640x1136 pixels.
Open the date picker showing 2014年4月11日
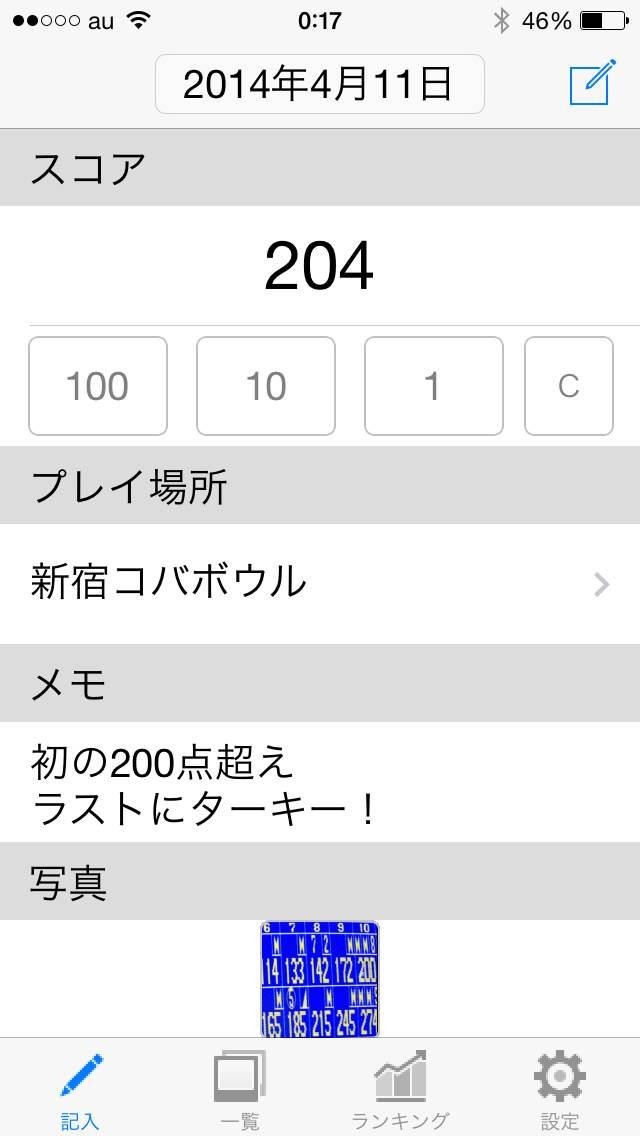pyautogui.click(x=319, y=85)
